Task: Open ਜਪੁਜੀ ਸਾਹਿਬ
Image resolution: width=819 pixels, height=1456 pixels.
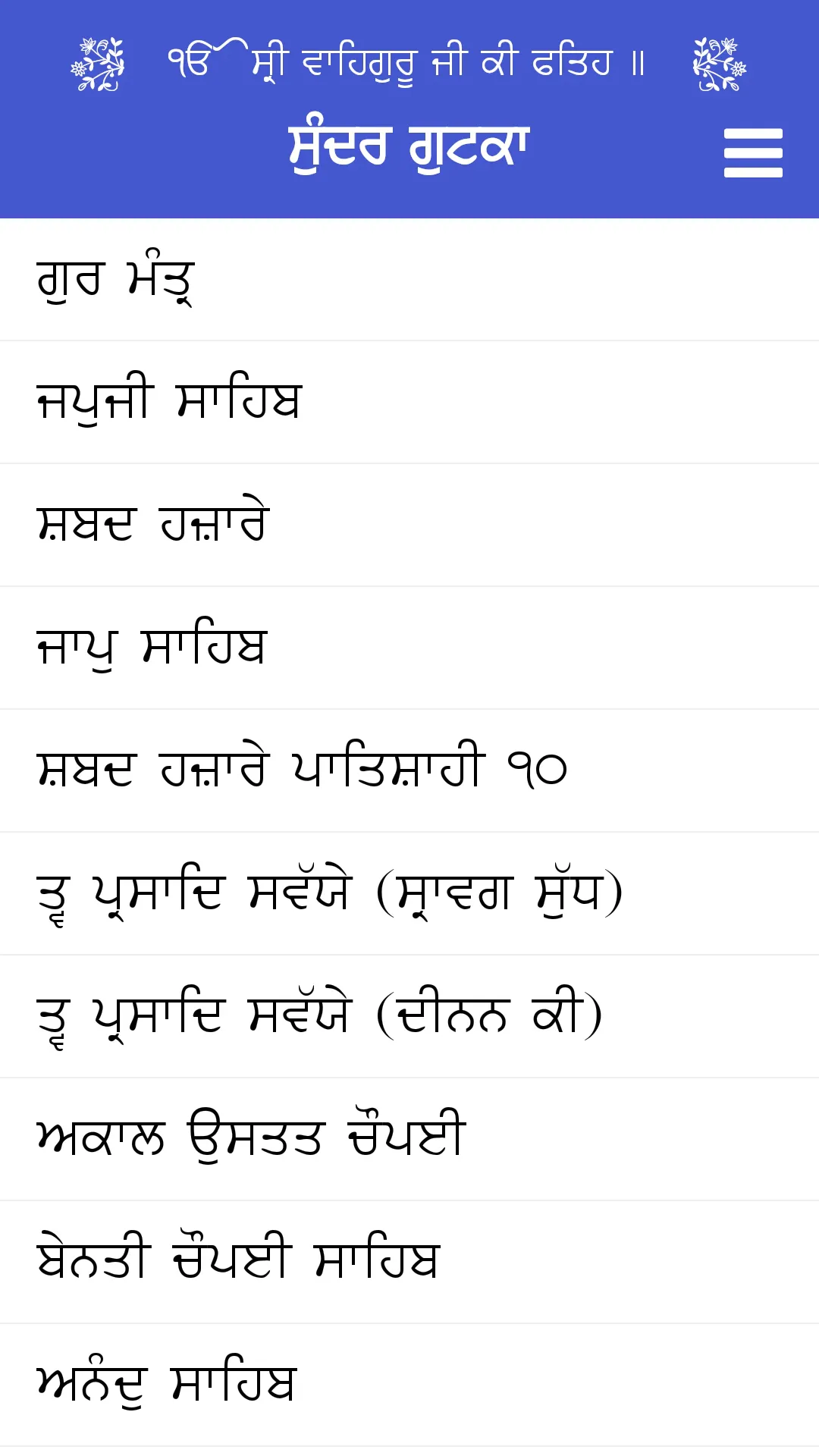Action: 409,403
